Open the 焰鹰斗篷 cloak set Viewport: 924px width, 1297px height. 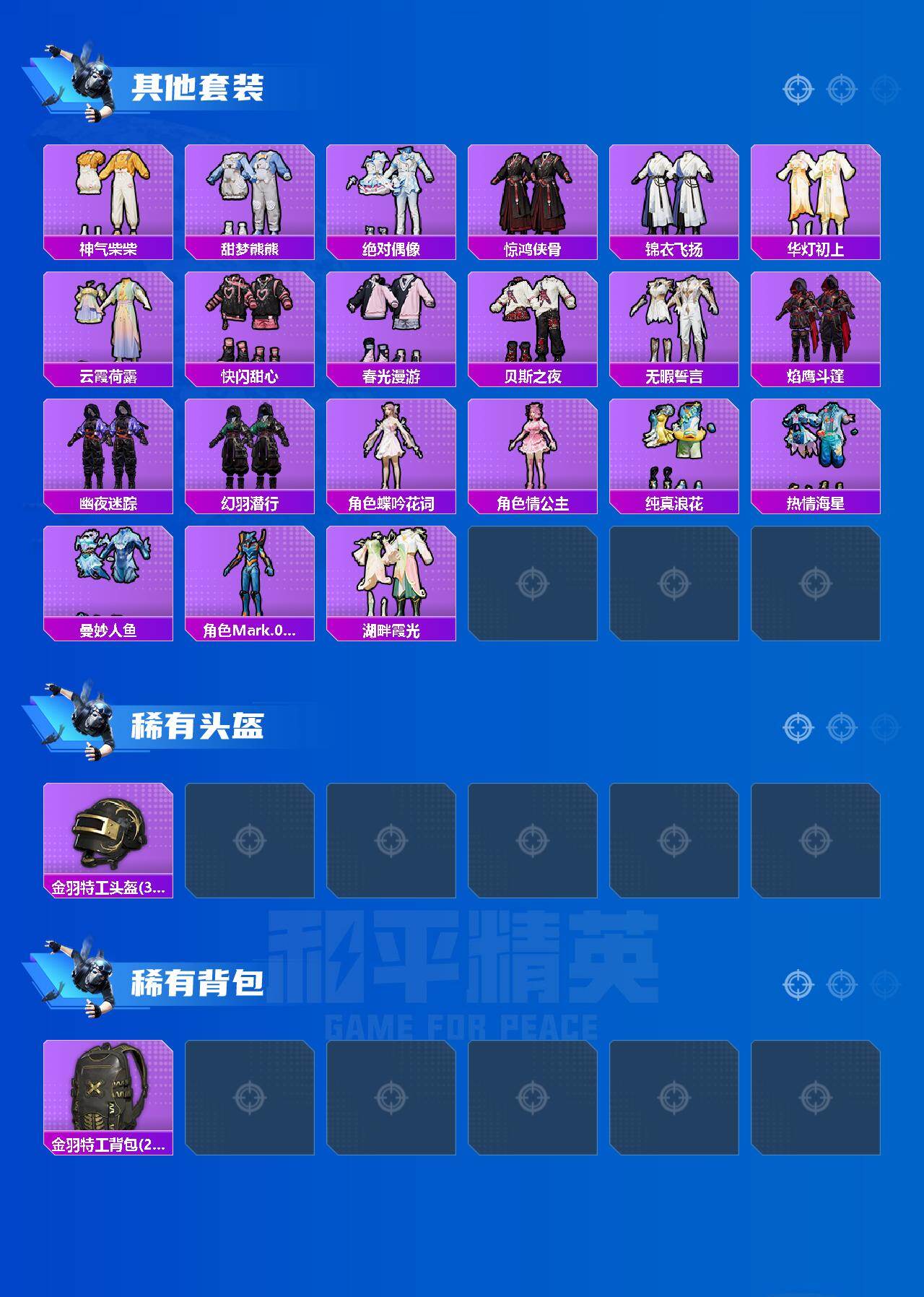click(815, 325)
